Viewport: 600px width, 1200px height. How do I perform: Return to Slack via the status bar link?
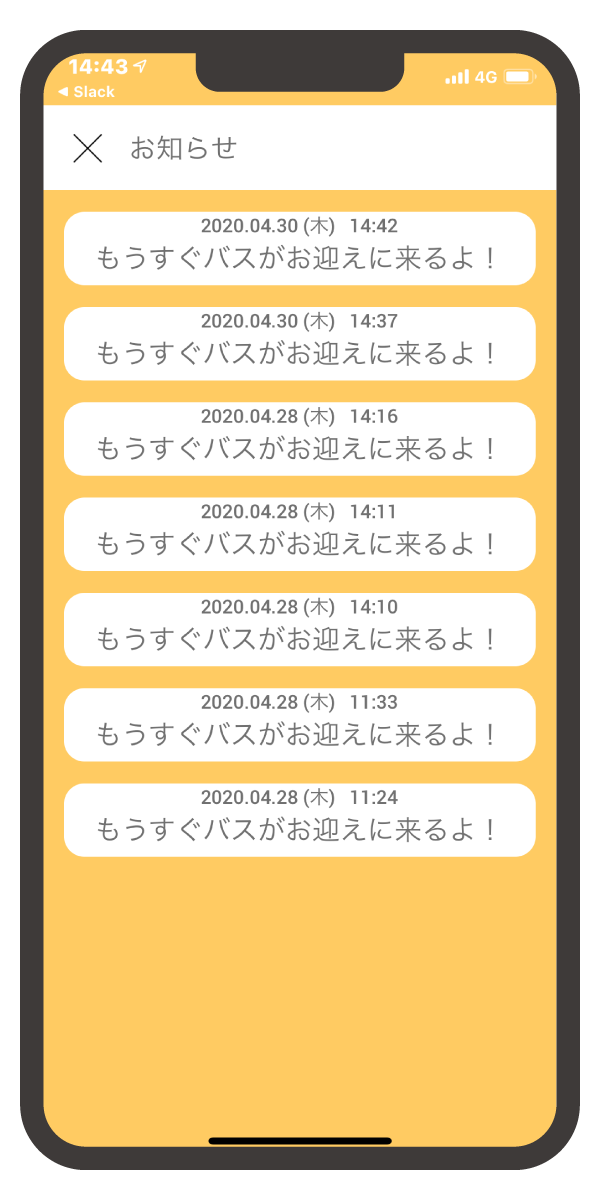point(87,92)
